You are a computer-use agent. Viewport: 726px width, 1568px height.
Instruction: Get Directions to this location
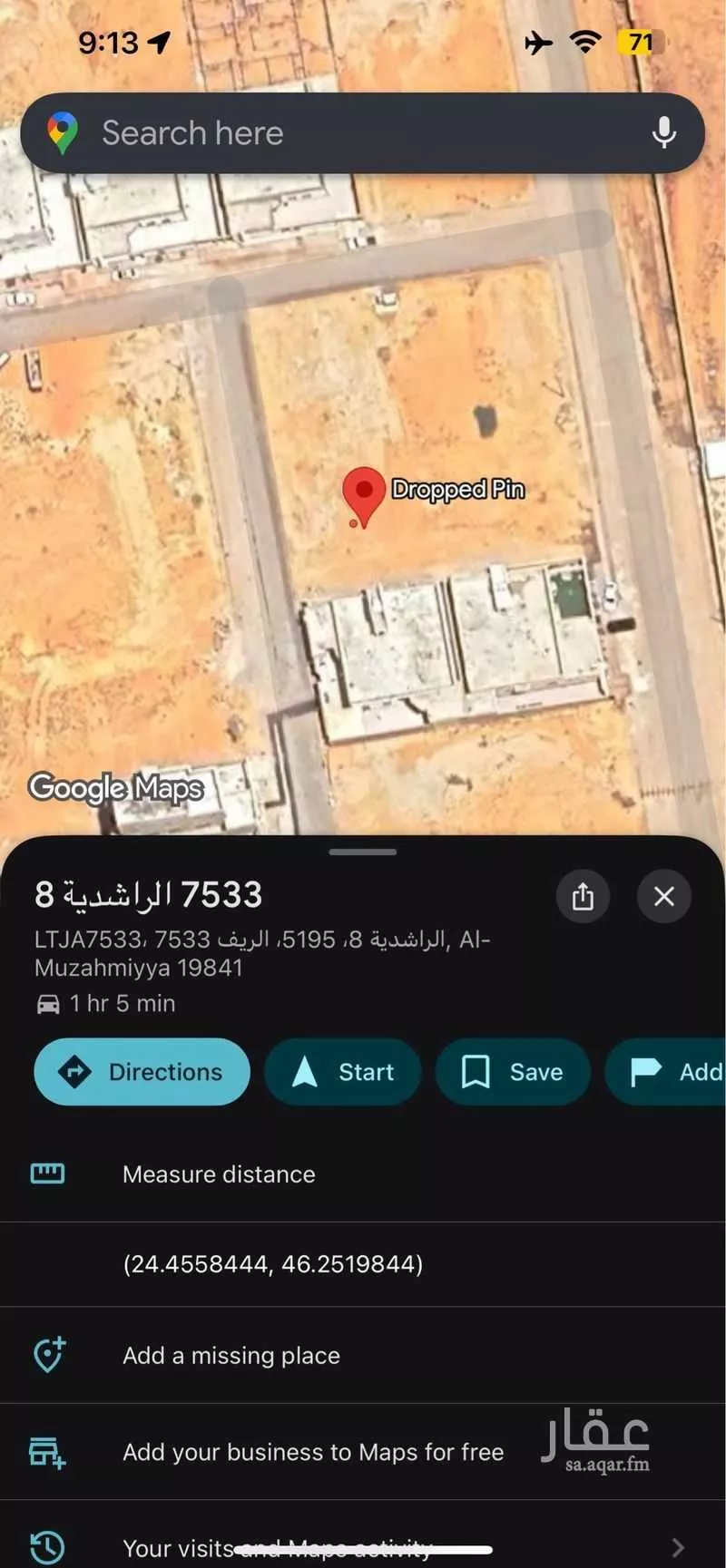(x=142, y=1072)
